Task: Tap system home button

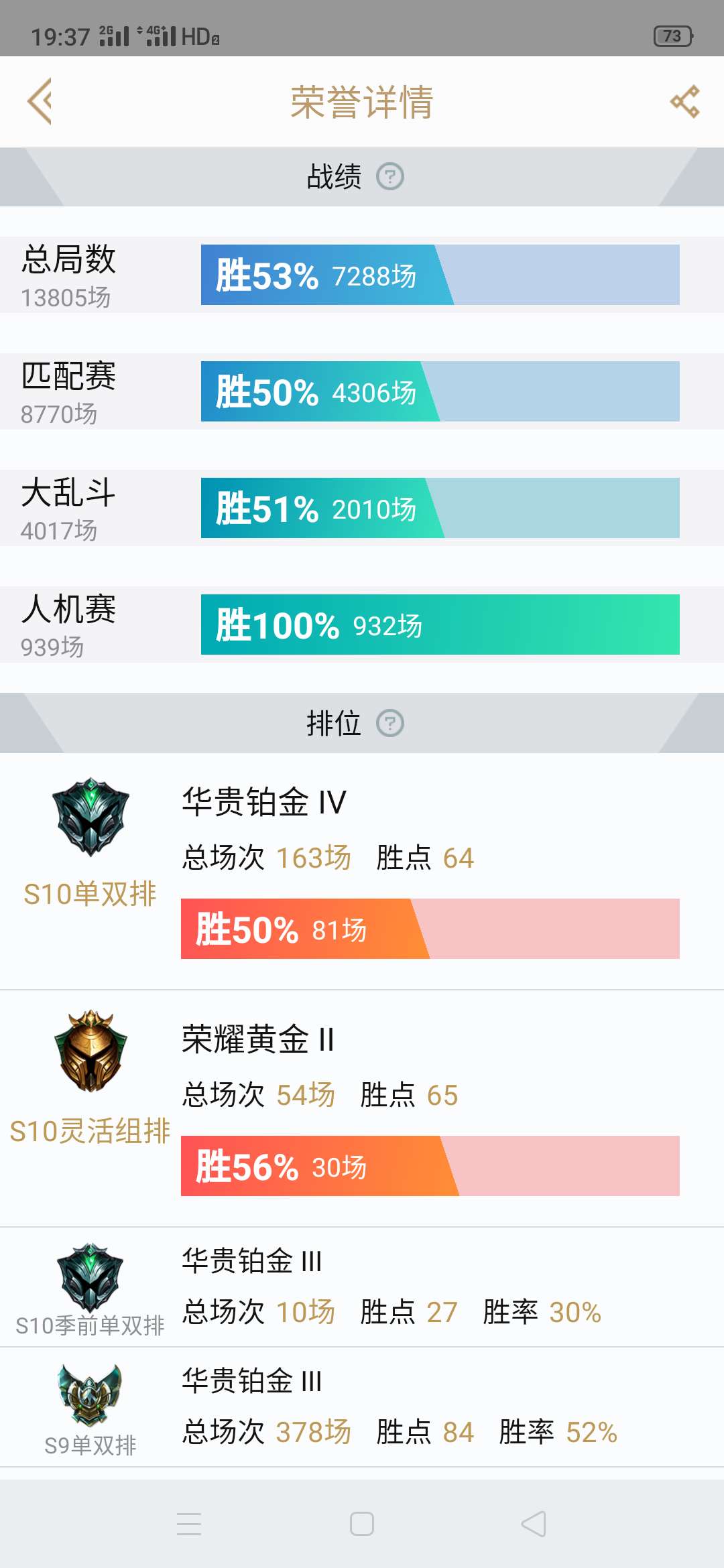Action: tap(362, 1524)
